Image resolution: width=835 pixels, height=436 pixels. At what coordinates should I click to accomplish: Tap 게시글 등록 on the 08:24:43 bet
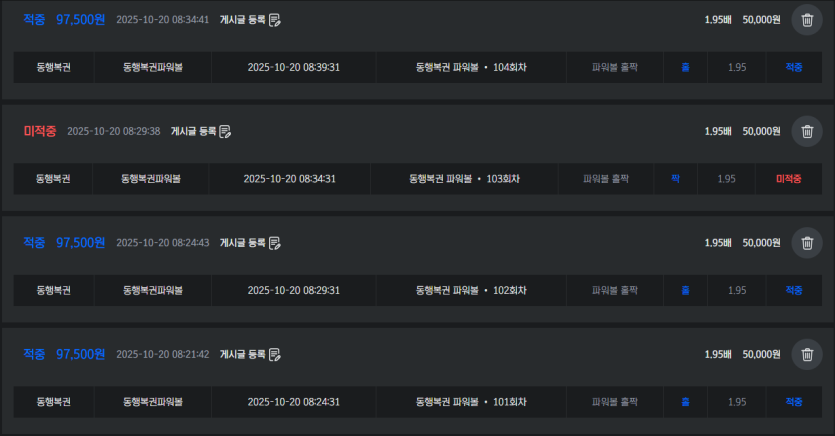point(250,242)
